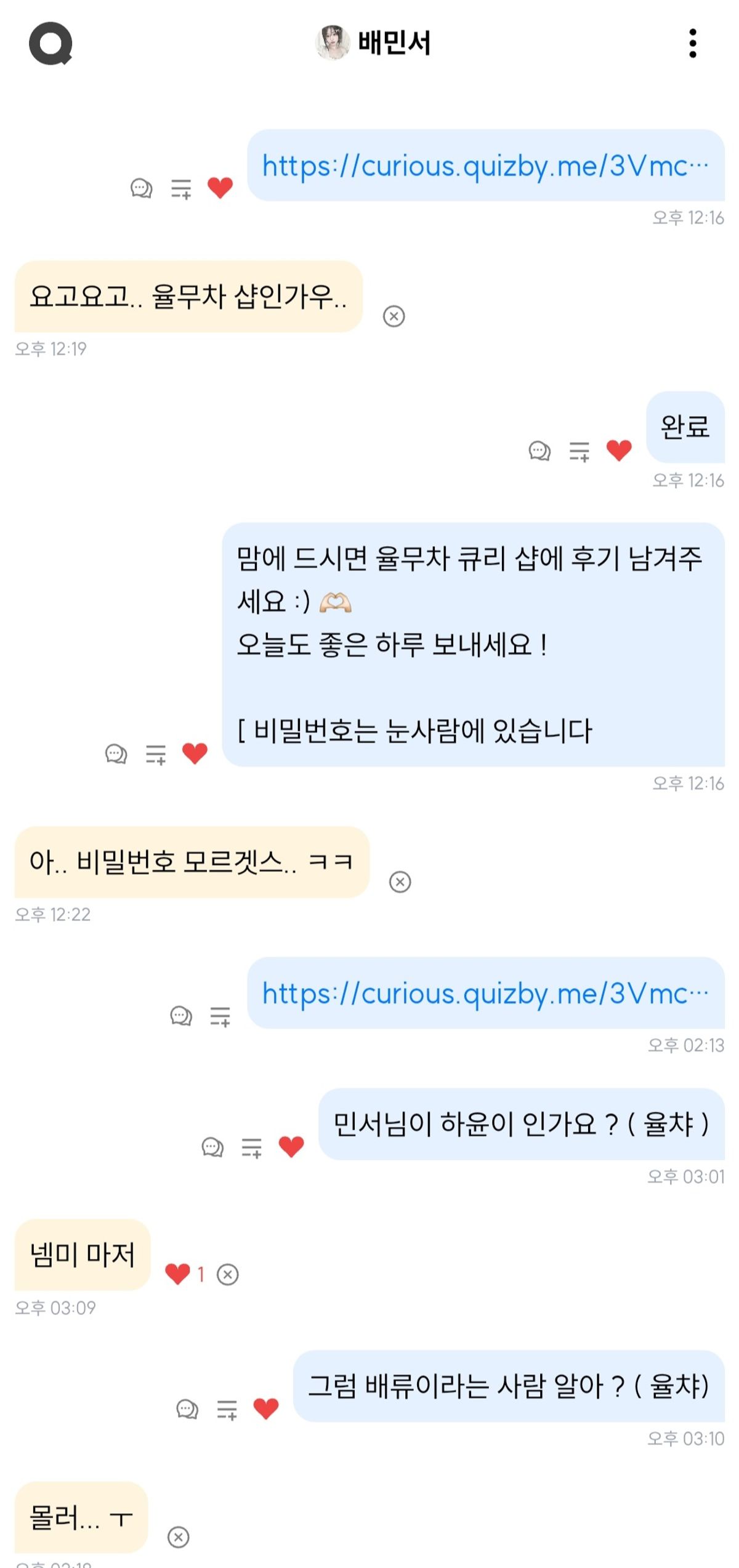This screenshot has height=1568, width=739.
Task: Open 배민서's profile picture
Action: point(333,42)
